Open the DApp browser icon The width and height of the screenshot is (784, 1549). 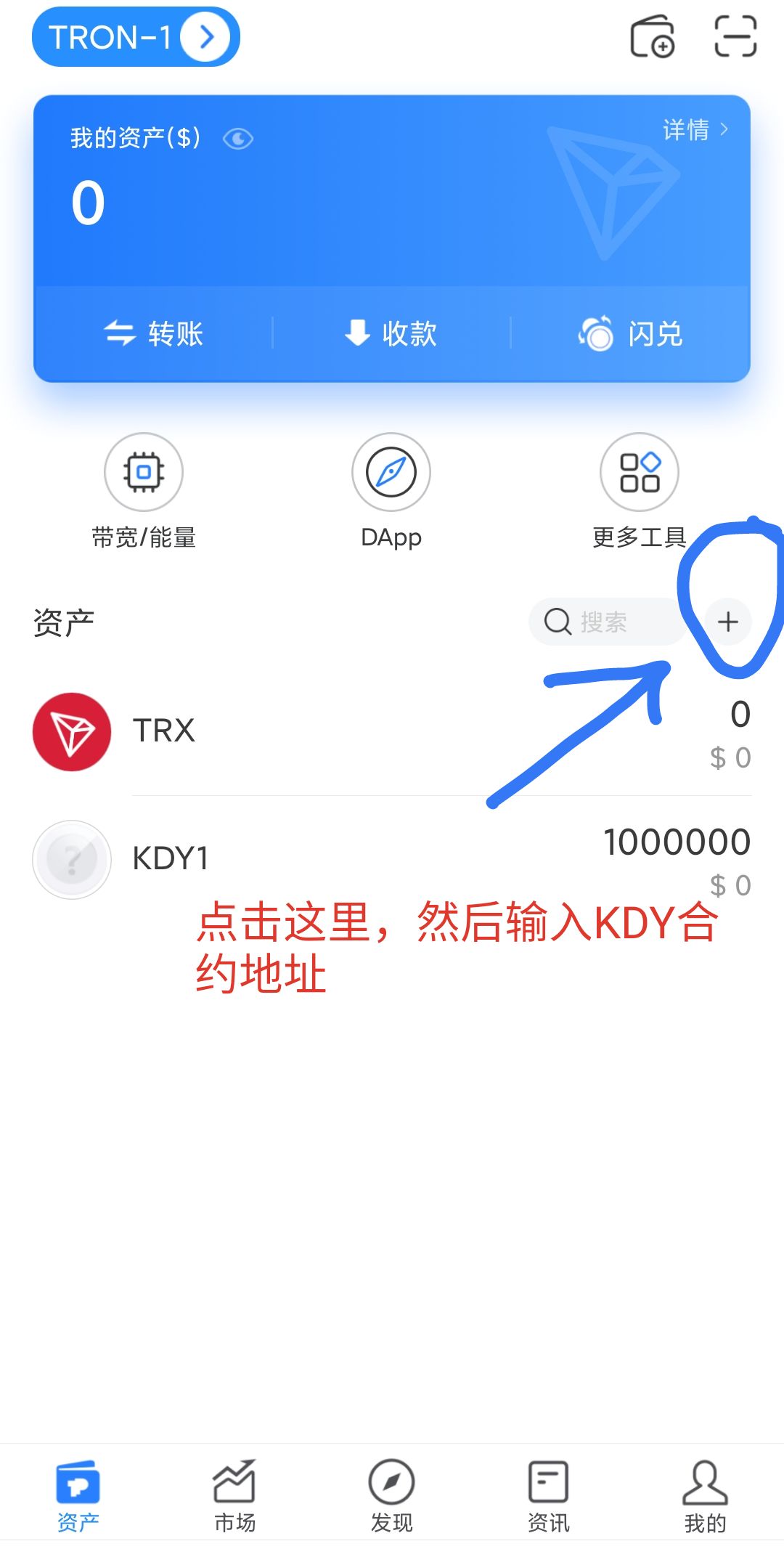tap(391, 472)
